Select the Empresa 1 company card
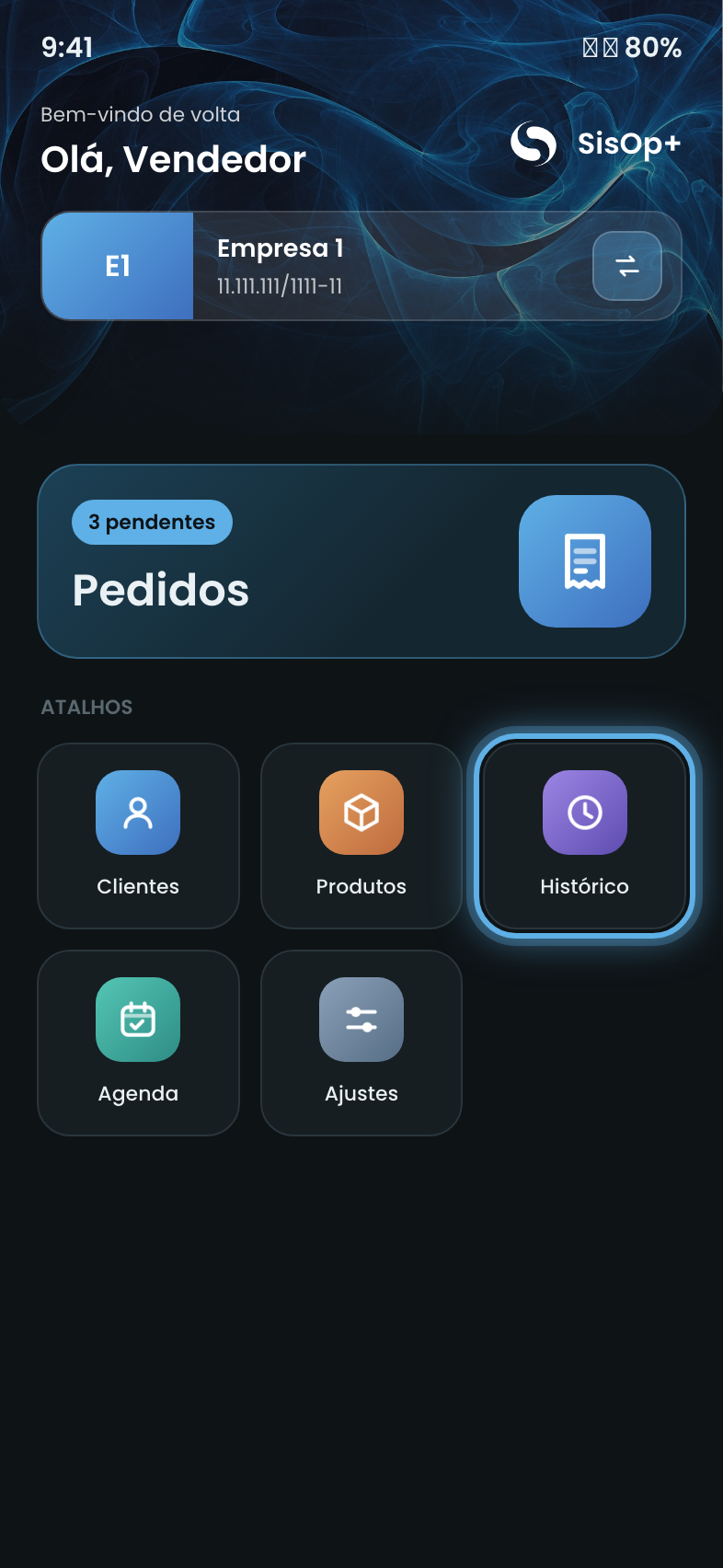The image size is (723, 1568). tap(361, 266)
